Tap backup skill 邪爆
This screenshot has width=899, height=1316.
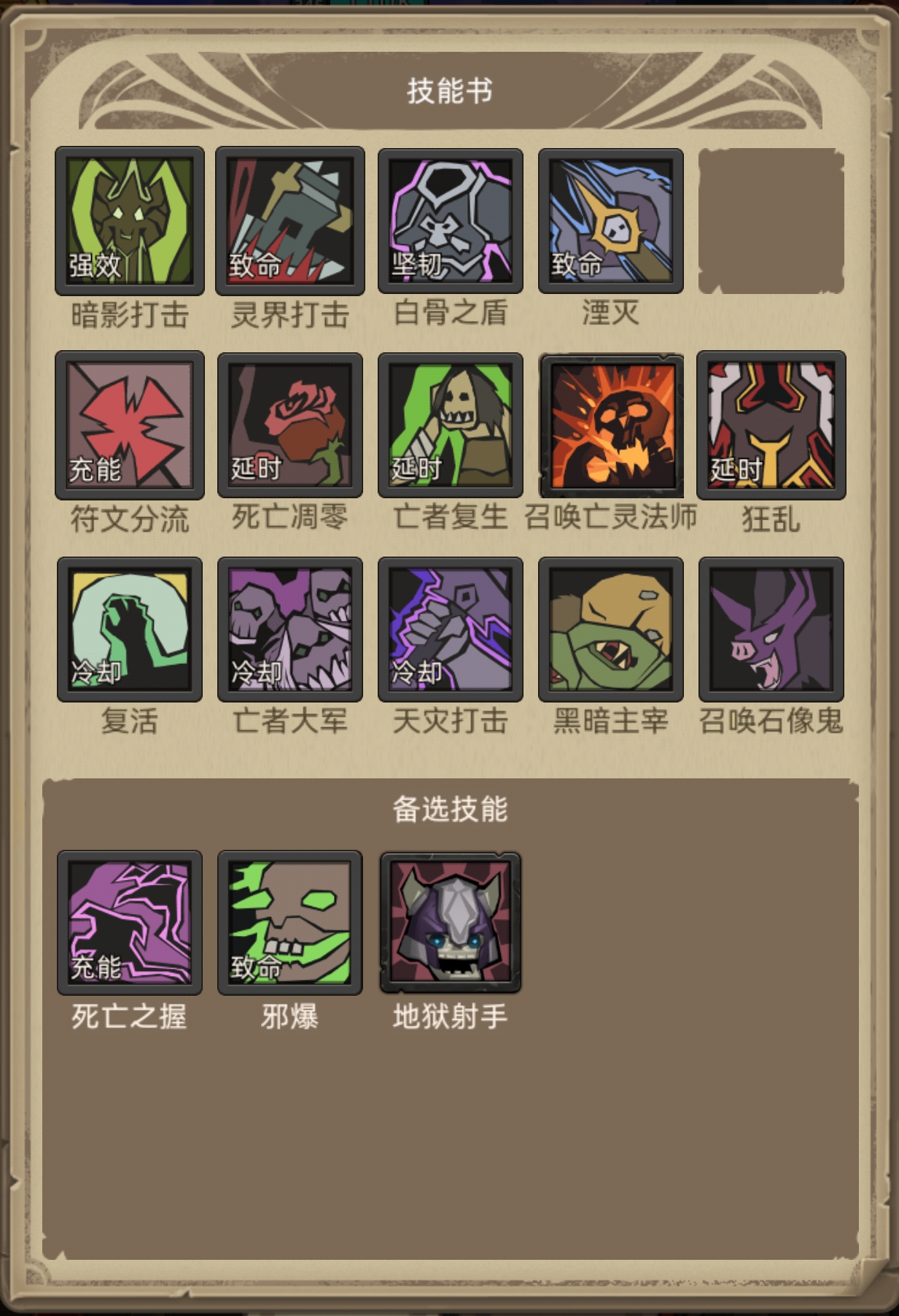tap(290, 923)
